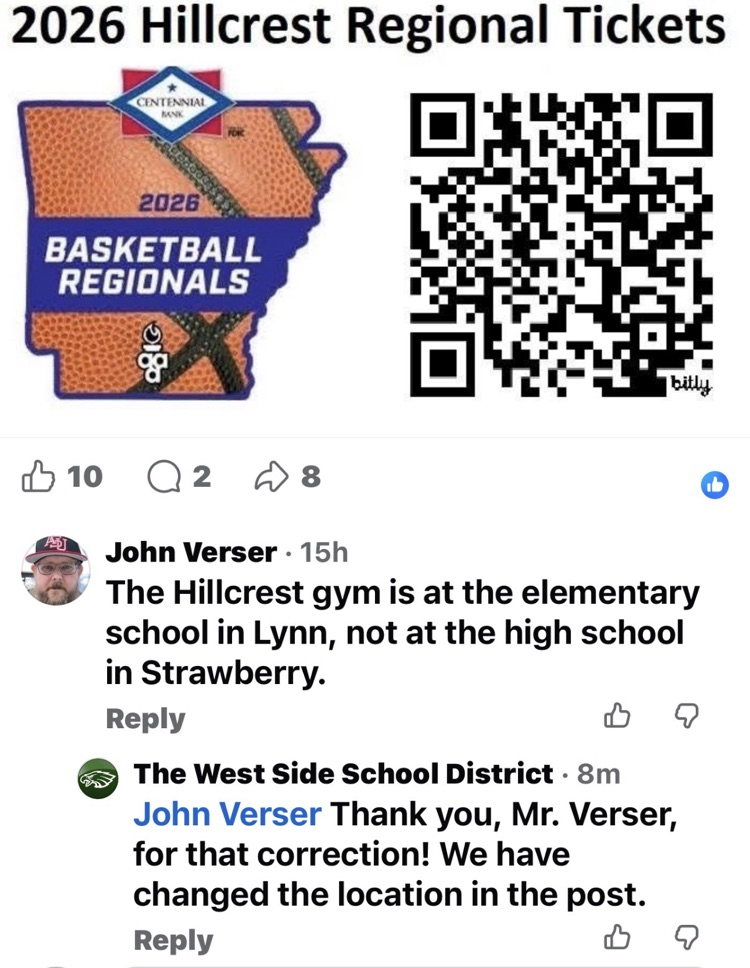The width and height of the screenshot is (750, 968).
Task: Open the Hillcrest Regional Tickets image
Action: [x=374, y=240]
